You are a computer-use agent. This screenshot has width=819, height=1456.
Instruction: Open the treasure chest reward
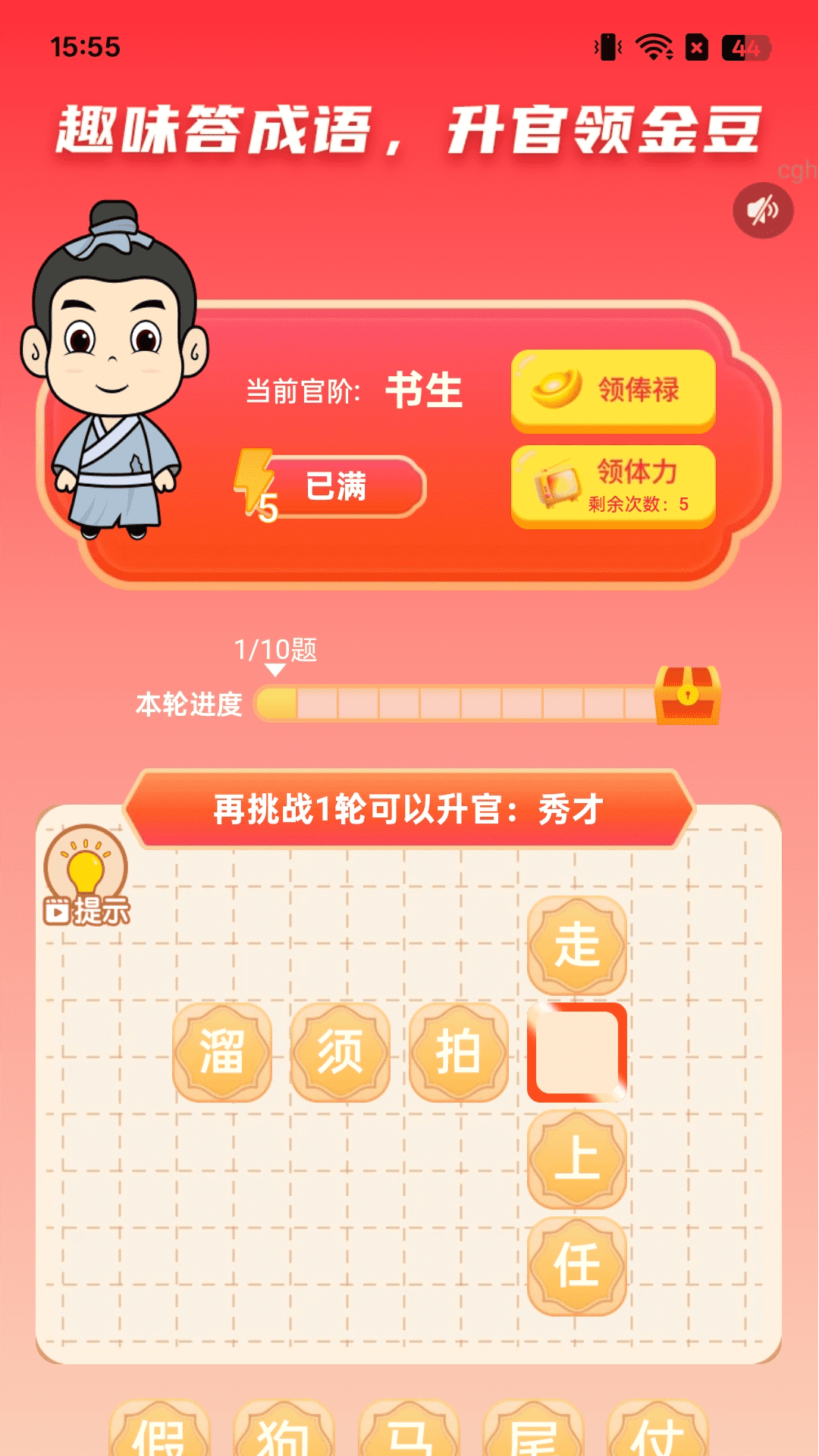tap(688, 695)
